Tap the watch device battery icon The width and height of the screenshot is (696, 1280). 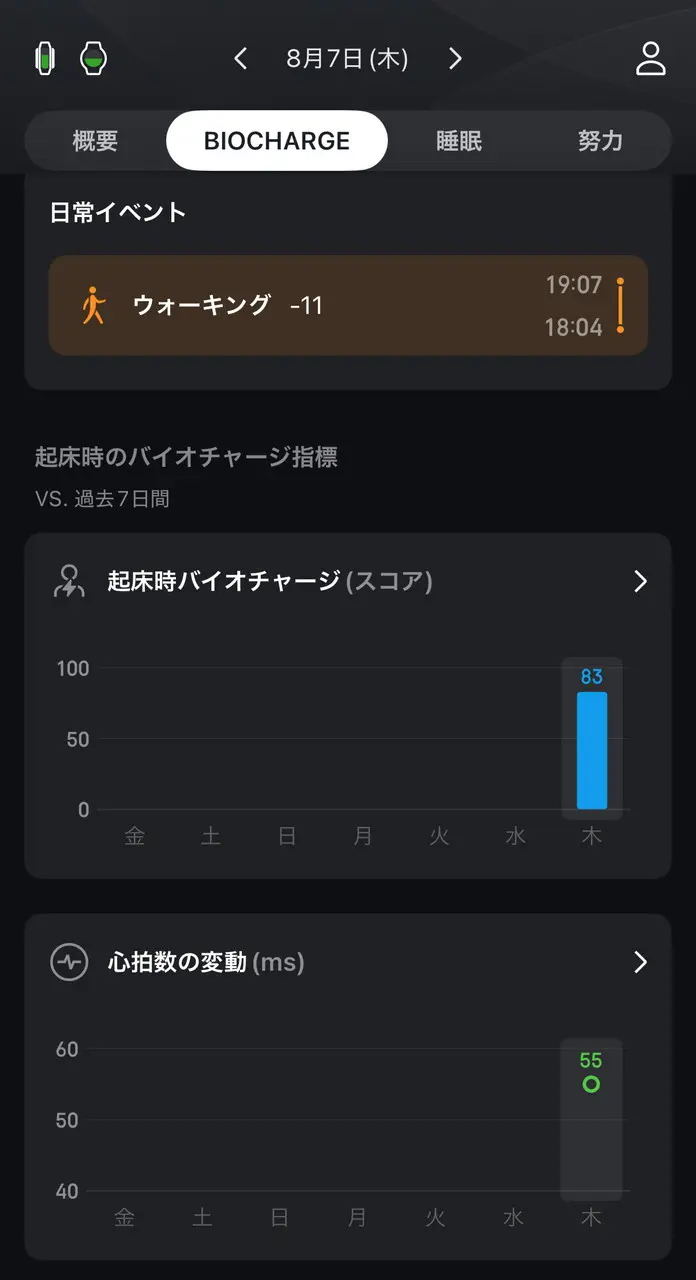click(93, 59)
